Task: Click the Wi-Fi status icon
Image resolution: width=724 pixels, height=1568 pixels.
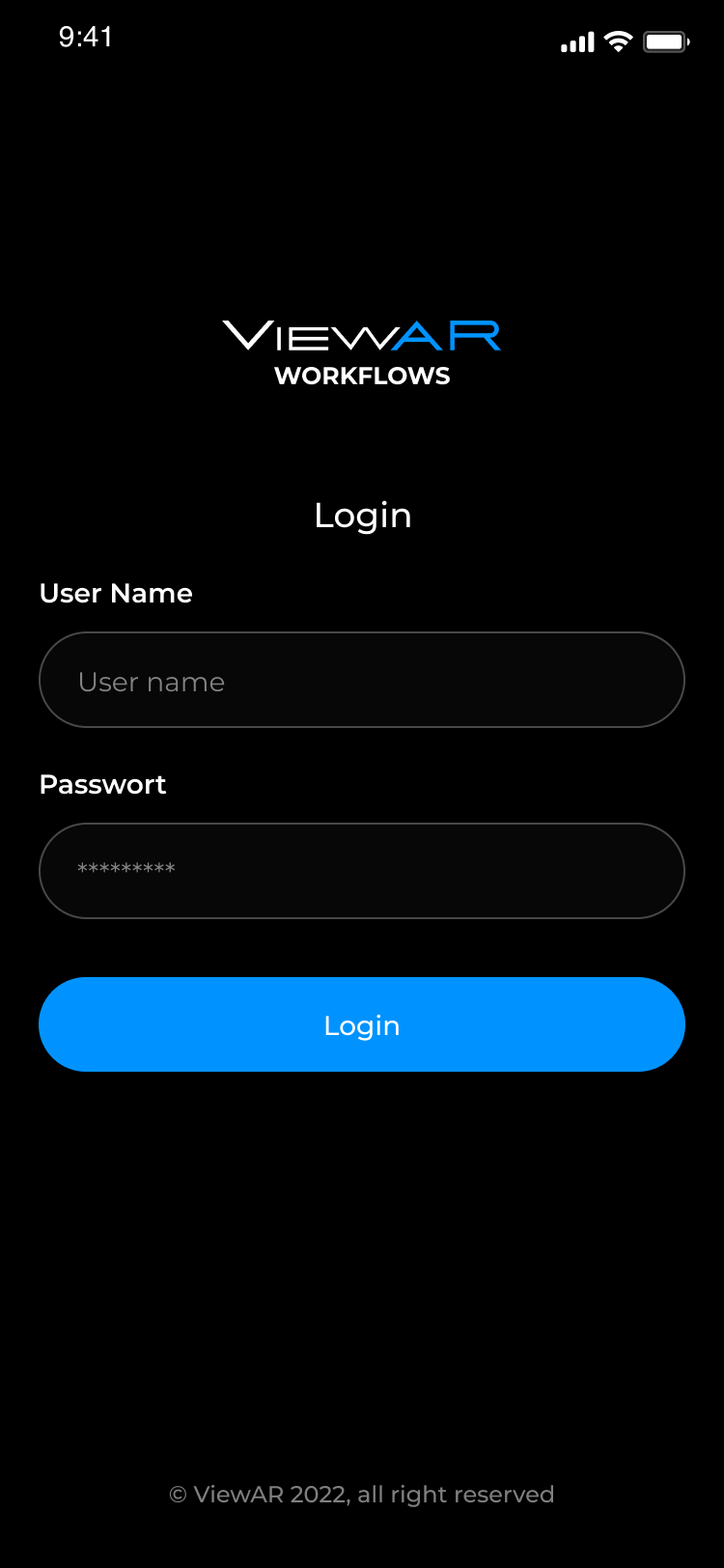Action: tap(617, 41)
